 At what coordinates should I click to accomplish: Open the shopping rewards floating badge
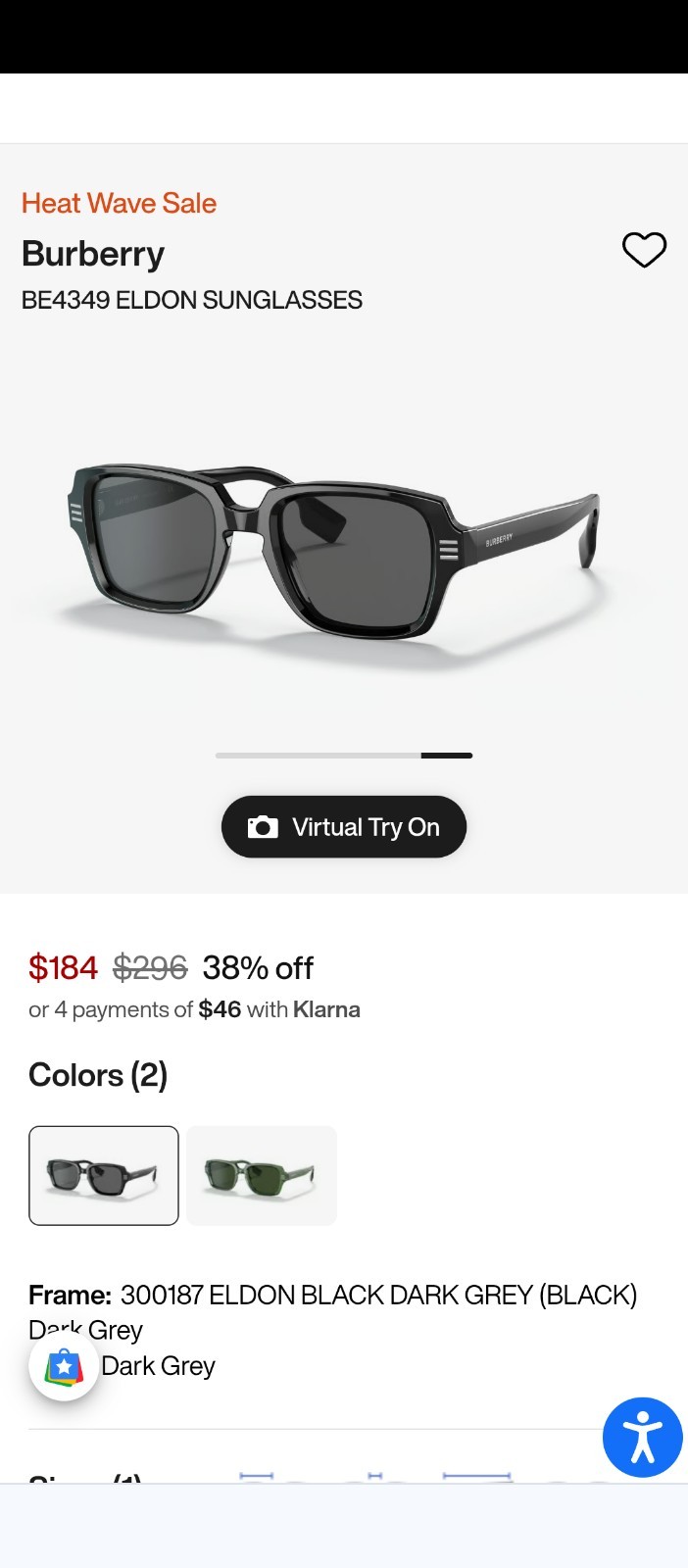(64, 1366)
